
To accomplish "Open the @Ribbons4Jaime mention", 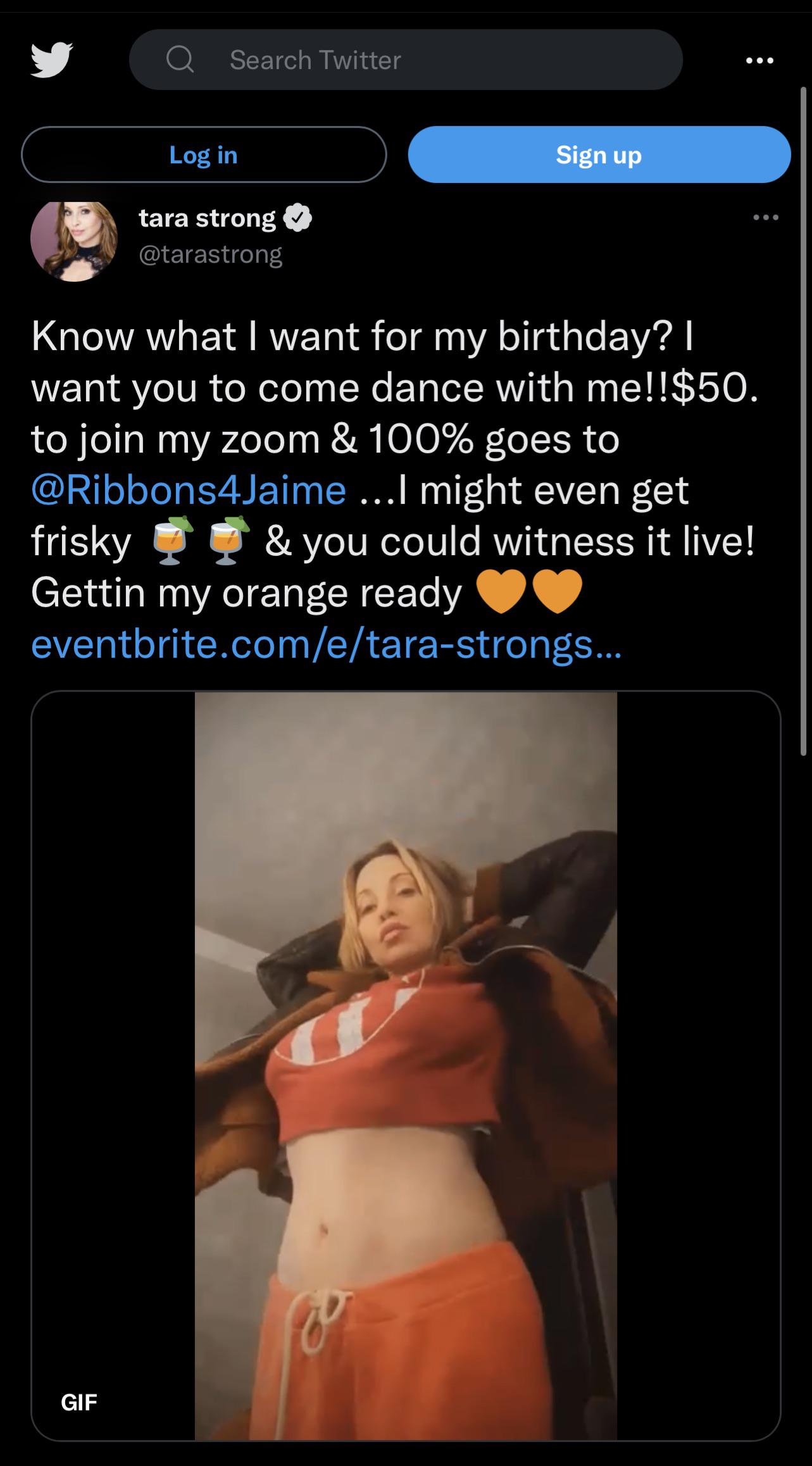I will click(x=189, y=491).
